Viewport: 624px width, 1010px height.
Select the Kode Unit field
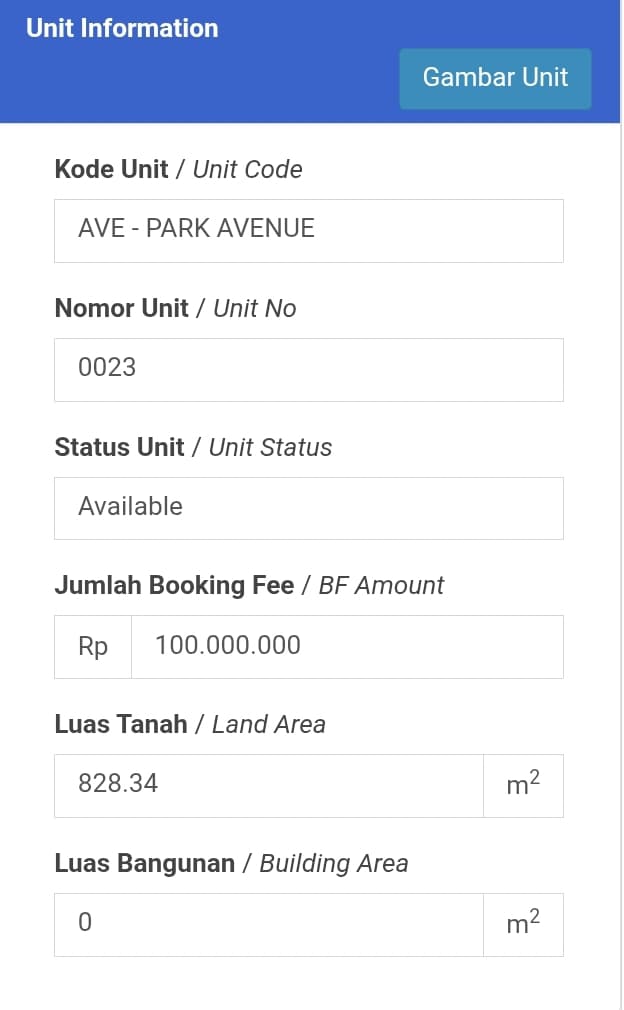308,230
